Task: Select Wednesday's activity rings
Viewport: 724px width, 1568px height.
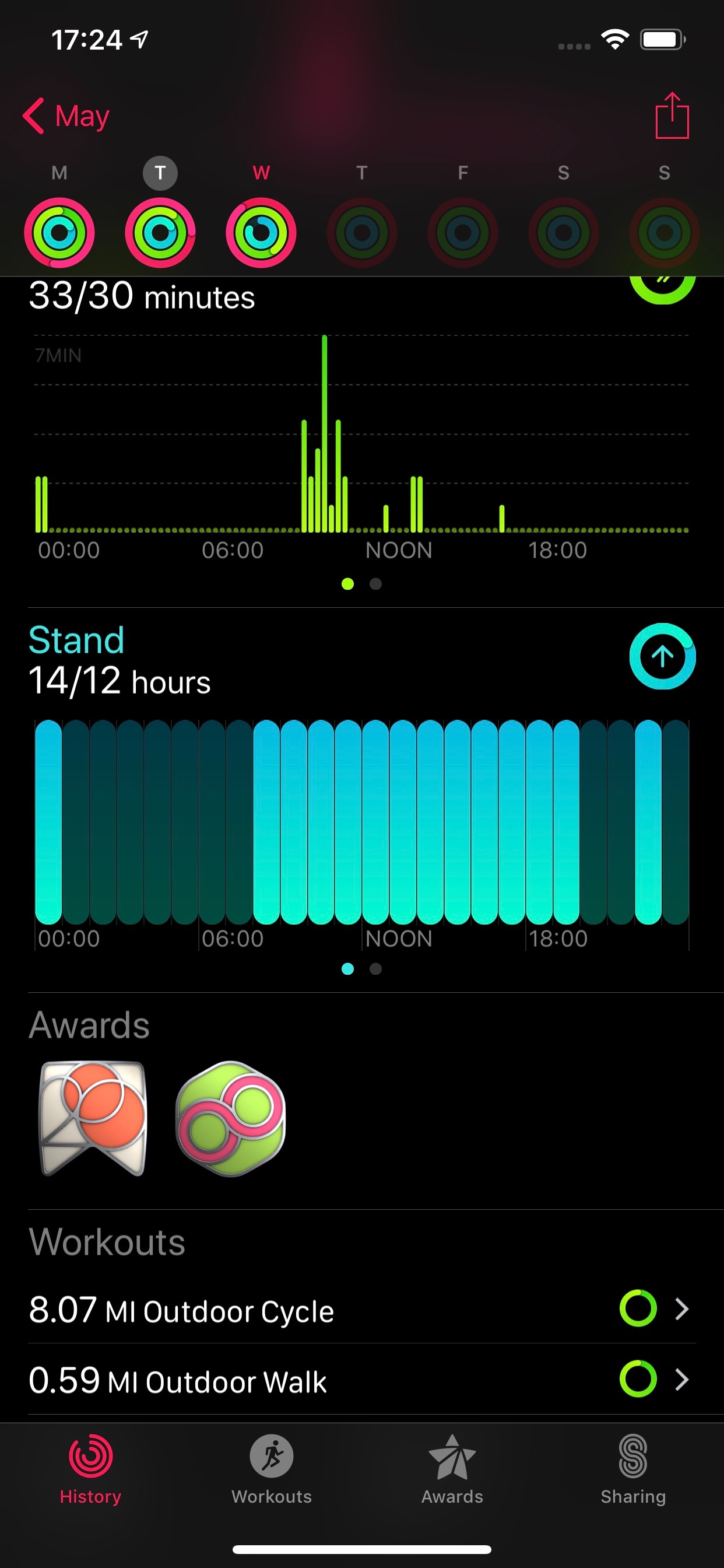Action: click(261, 233)
